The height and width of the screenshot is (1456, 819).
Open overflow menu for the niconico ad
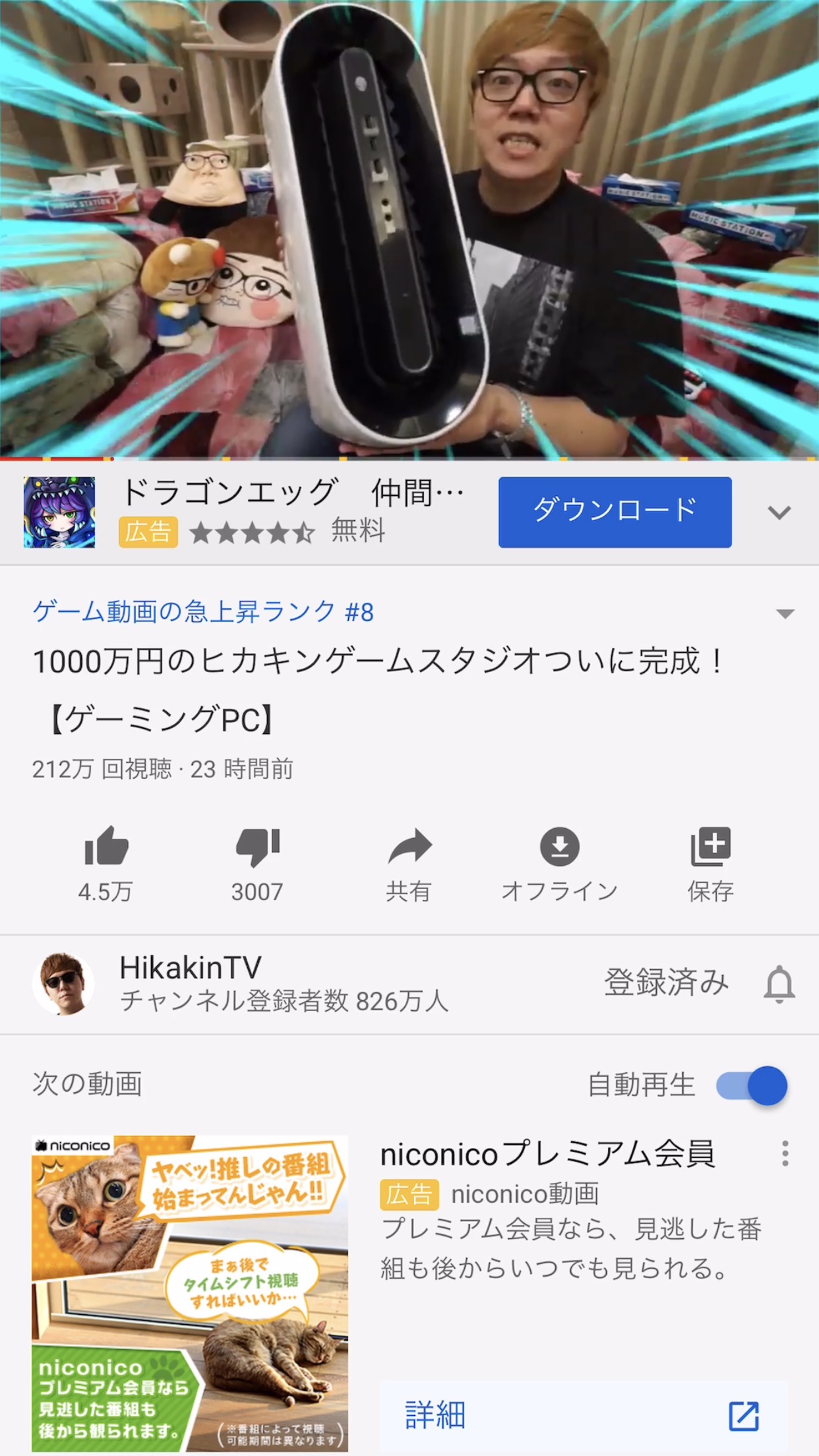(785, 1153)
